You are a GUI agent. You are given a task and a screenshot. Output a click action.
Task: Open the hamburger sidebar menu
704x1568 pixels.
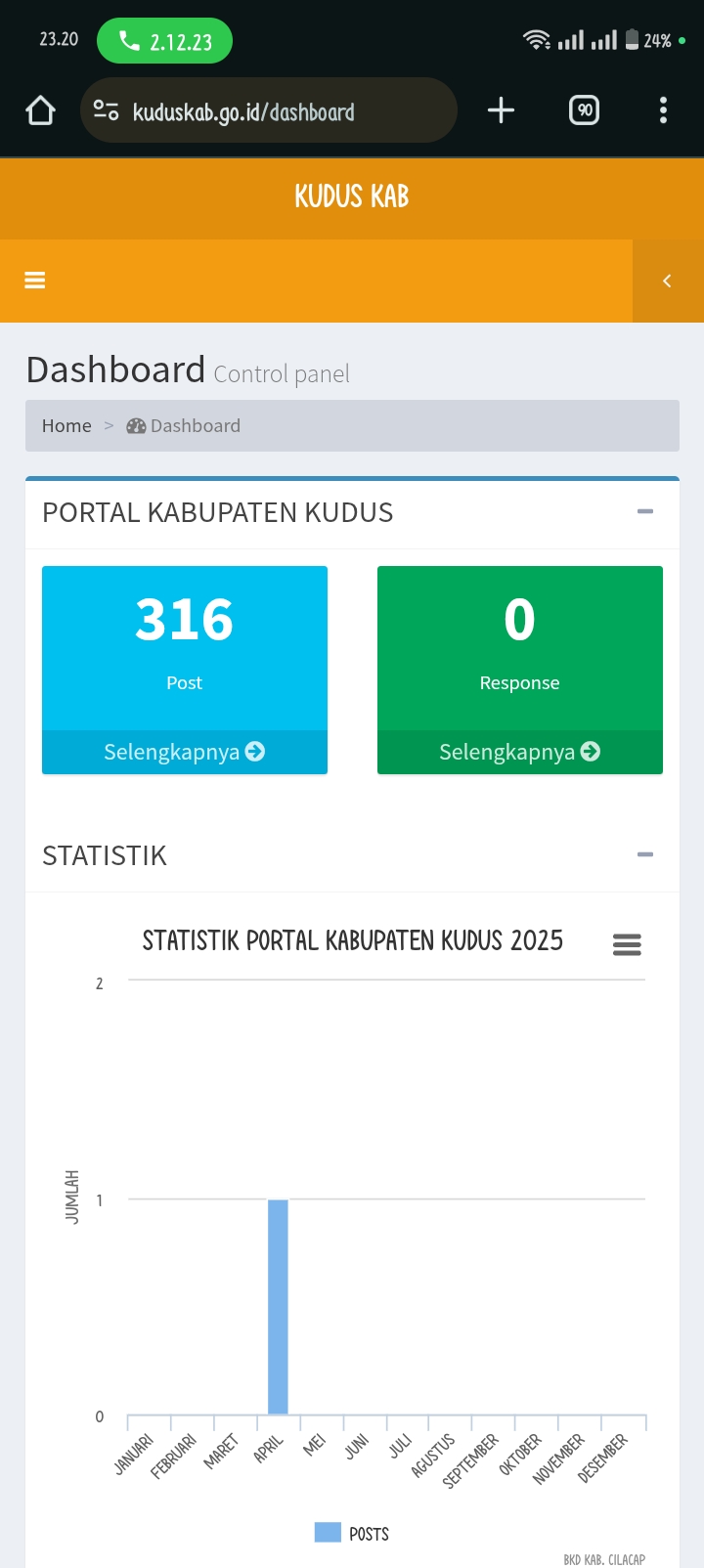tap(35, 281)
